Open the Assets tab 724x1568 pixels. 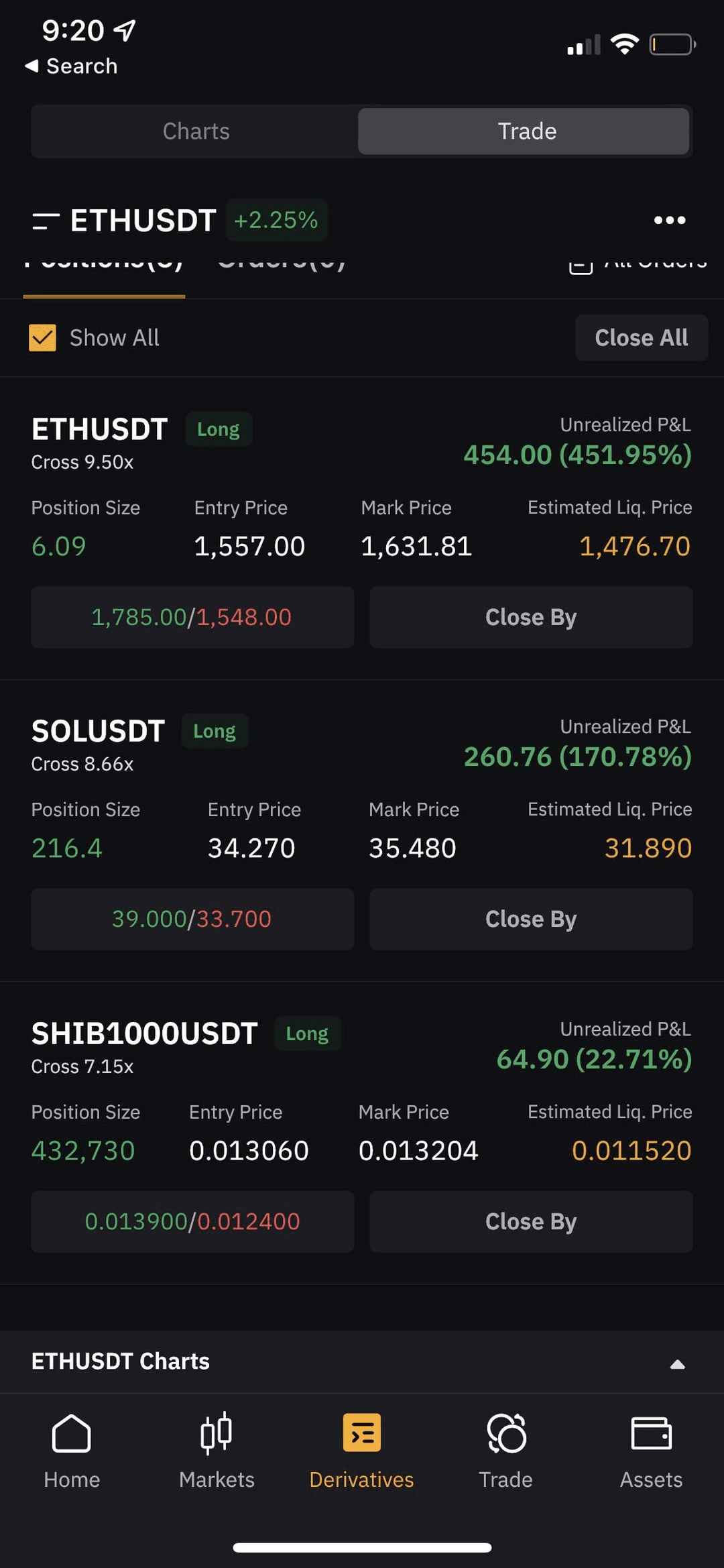click(651, 1449)
